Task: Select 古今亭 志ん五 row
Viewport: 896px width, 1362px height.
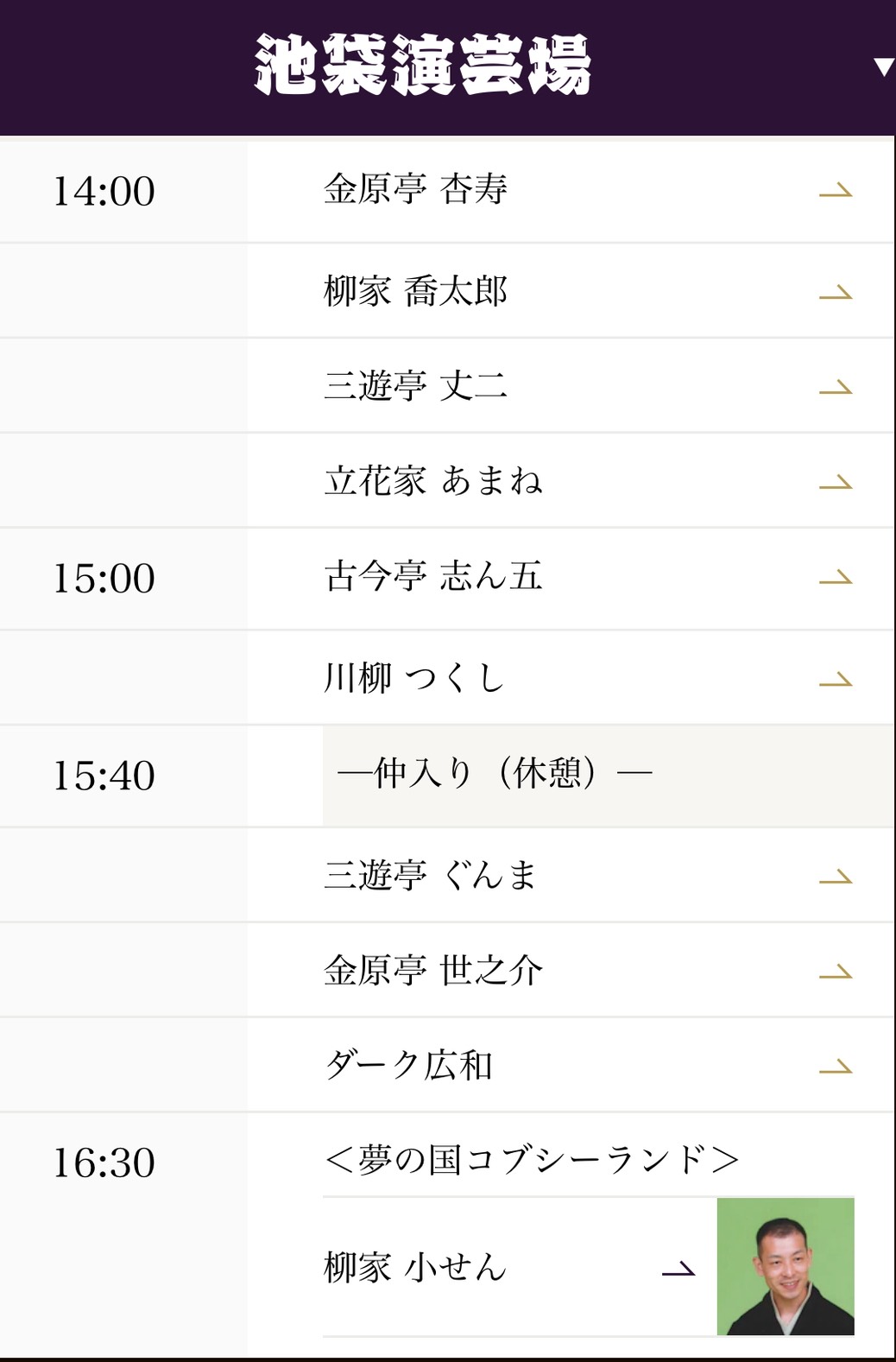Action: pyautogui.click(x=570, y=577)
